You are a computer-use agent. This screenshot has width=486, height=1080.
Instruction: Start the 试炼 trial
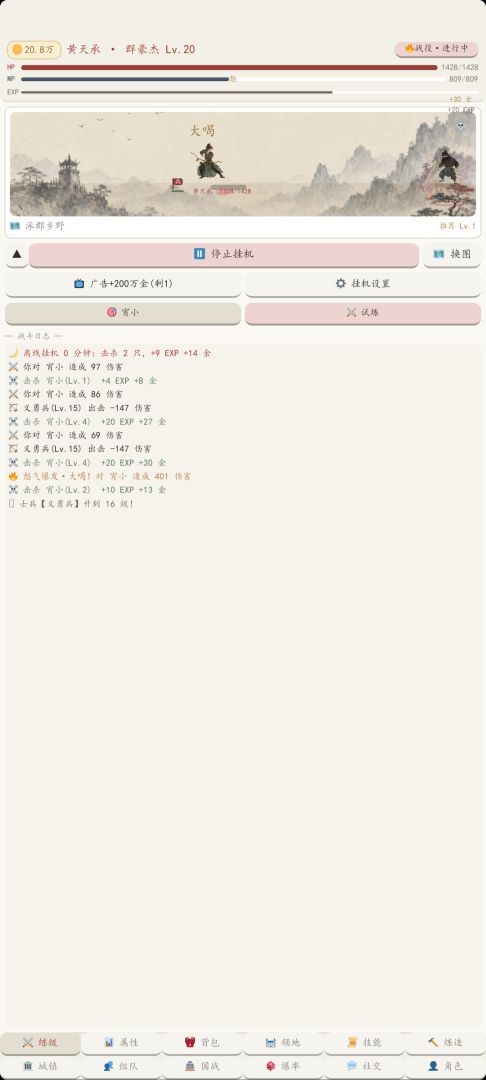click(x=363, y=313)
